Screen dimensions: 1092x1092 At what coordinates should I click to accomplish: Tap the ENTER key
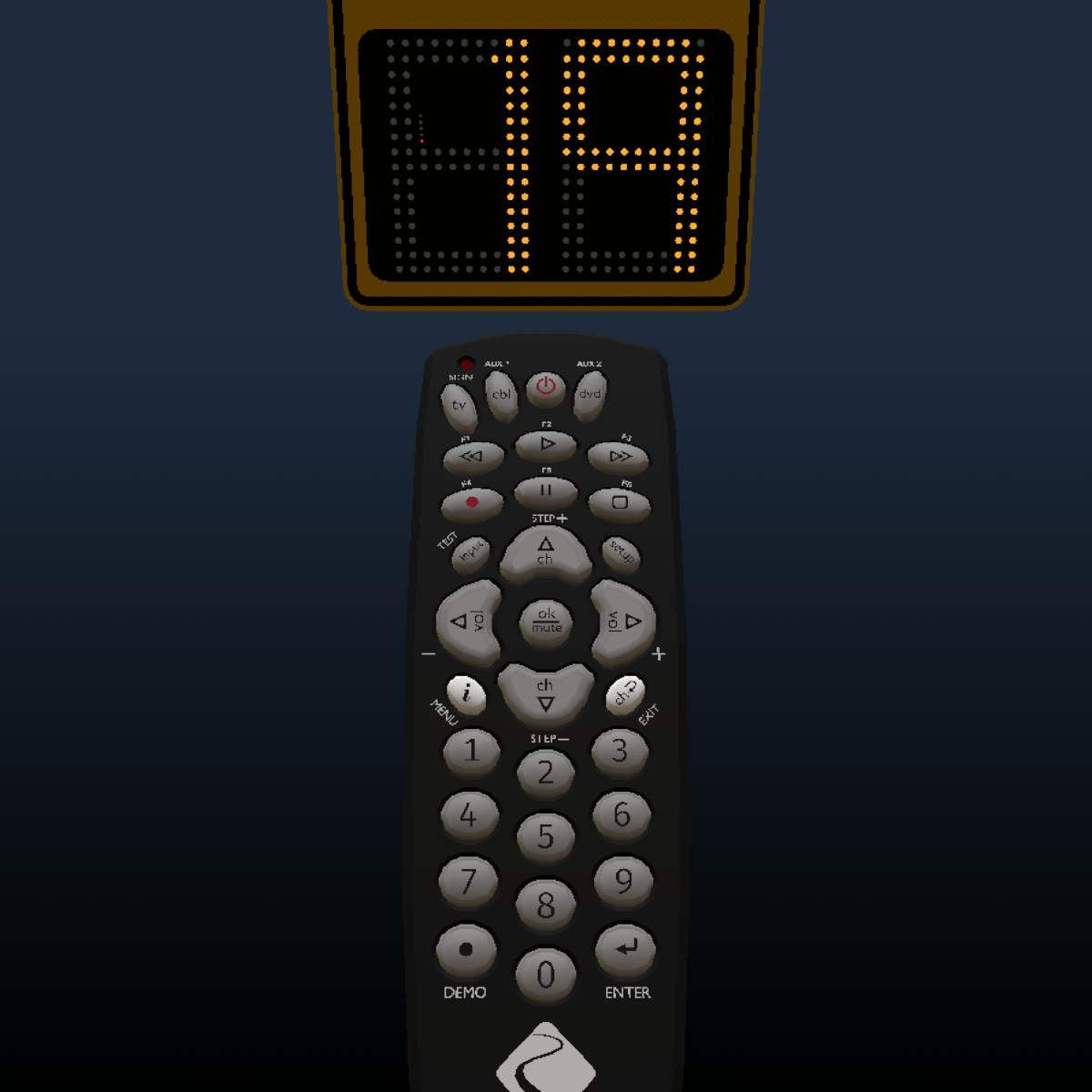coord(626,949)
